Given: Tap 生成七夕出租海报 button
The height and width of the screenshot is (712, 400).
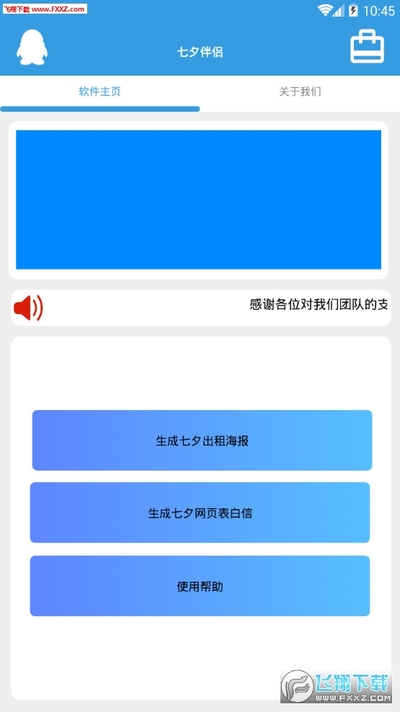Looking at the screenshot, I should [x=202, y=440].
